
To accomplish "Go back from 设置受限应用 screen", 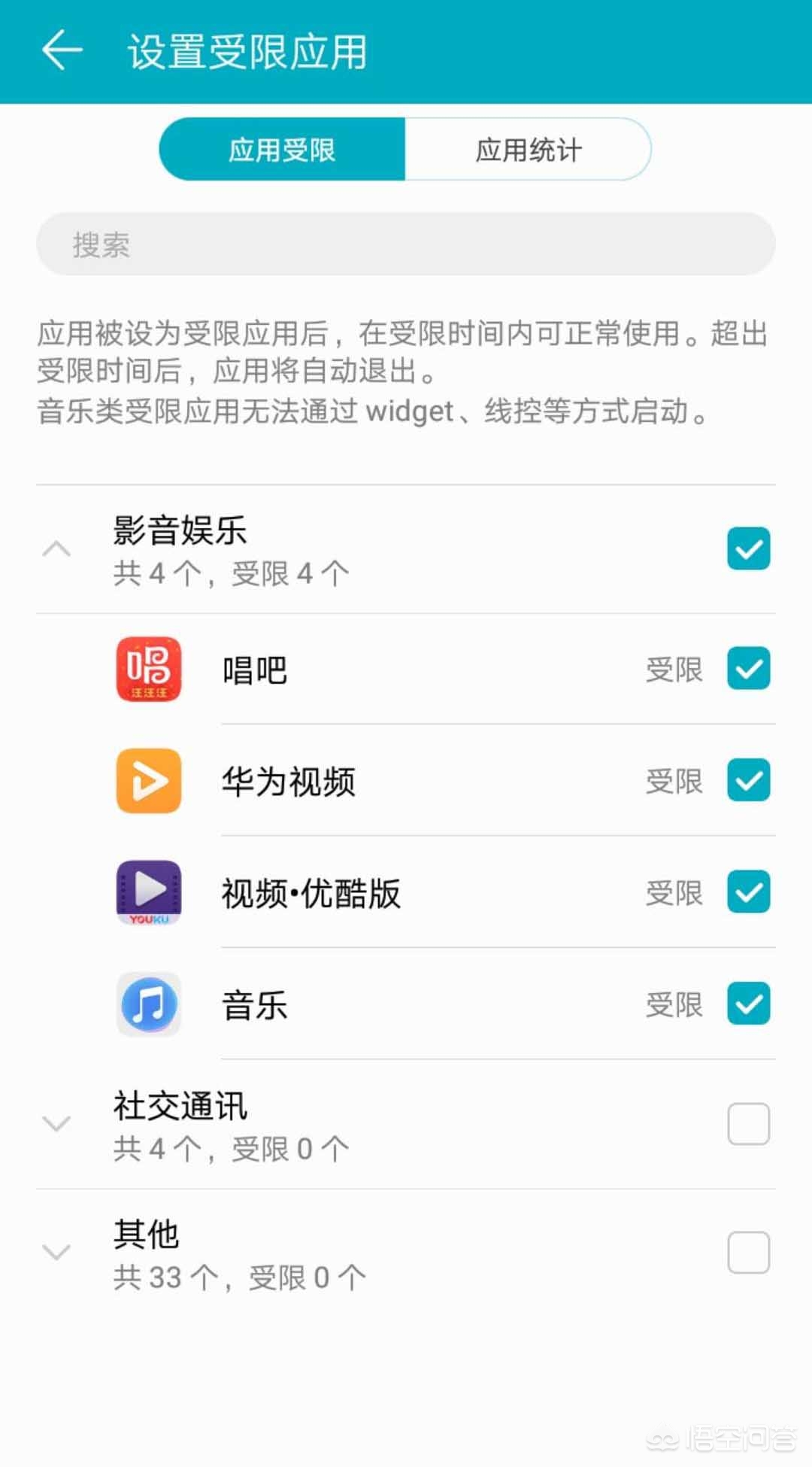I will click(x=62, y=51).
